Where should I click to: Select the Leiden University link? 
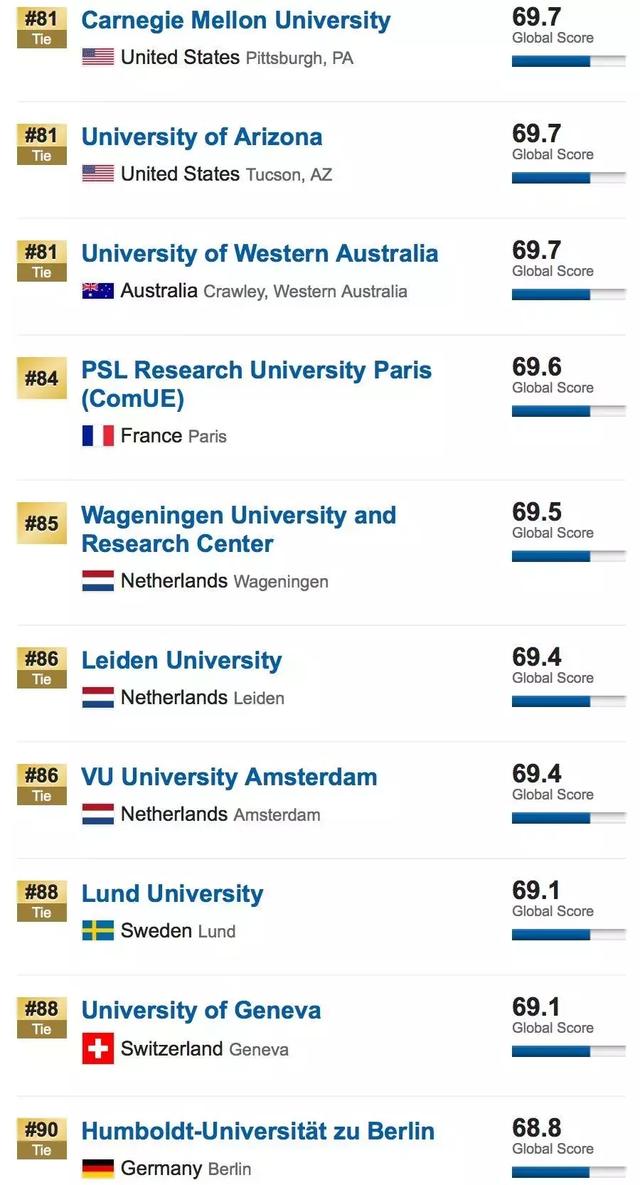181,661
